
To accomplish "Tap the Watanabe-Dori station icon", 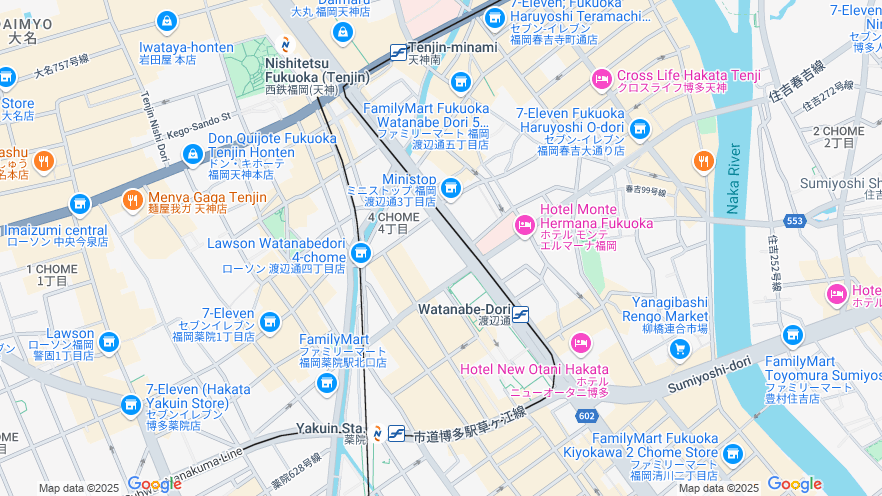I will [521, 314].
